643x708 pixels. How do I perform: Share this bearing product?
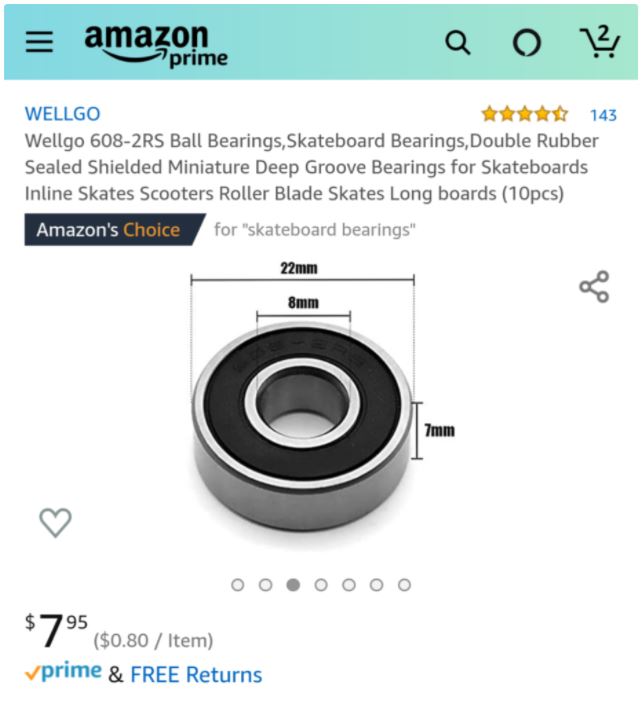[x=594, y=287]
